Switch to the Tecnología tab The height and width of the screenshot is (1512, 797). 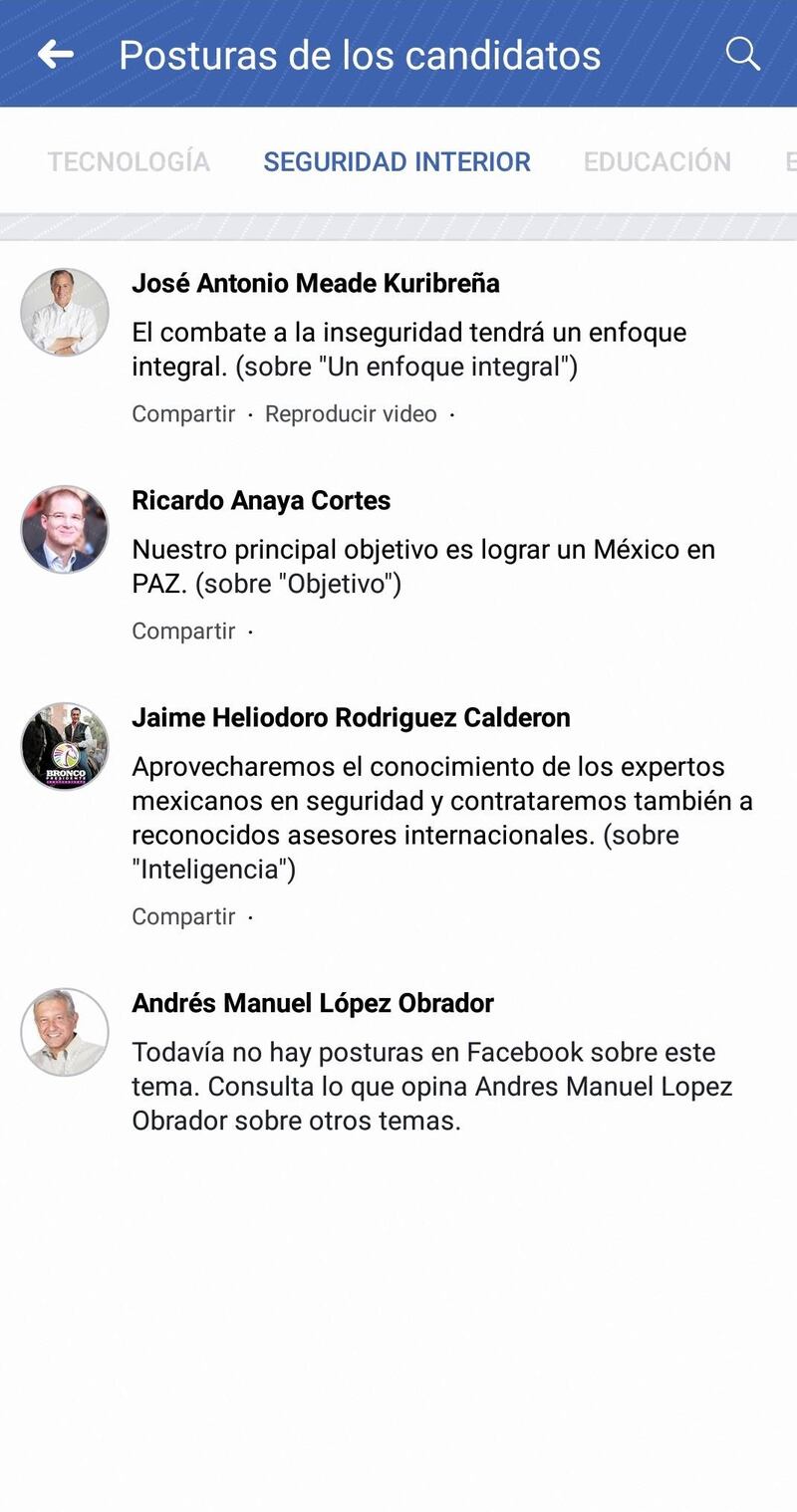point(129,161)
